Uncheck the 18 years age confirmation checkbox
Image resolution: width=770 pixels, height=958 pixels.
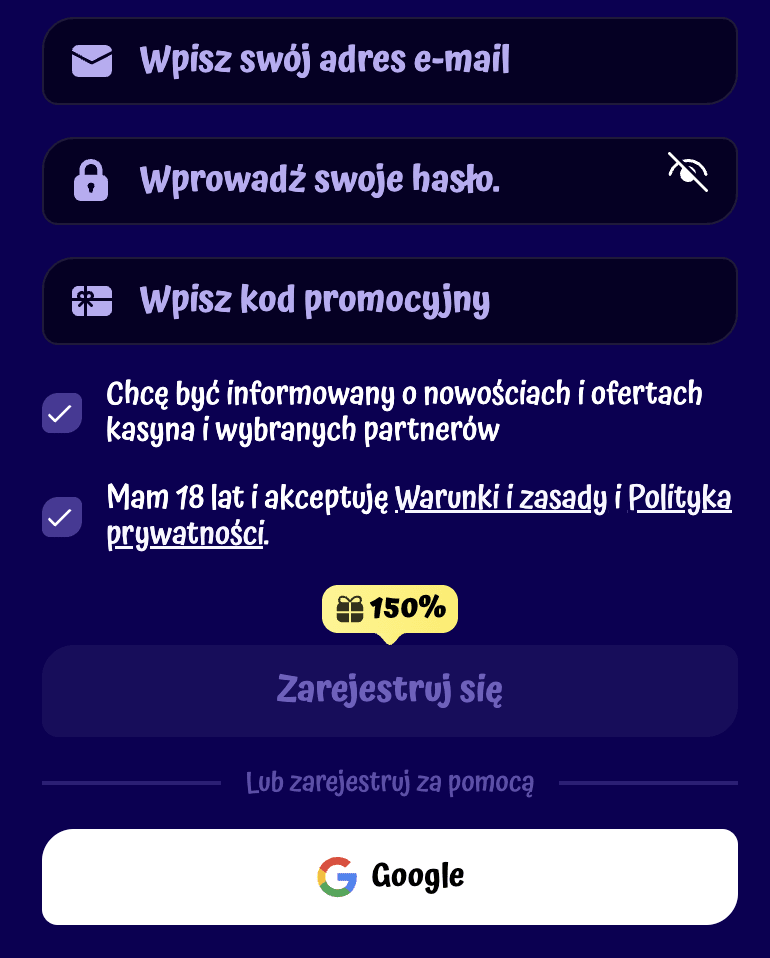[x=61, y=516]
